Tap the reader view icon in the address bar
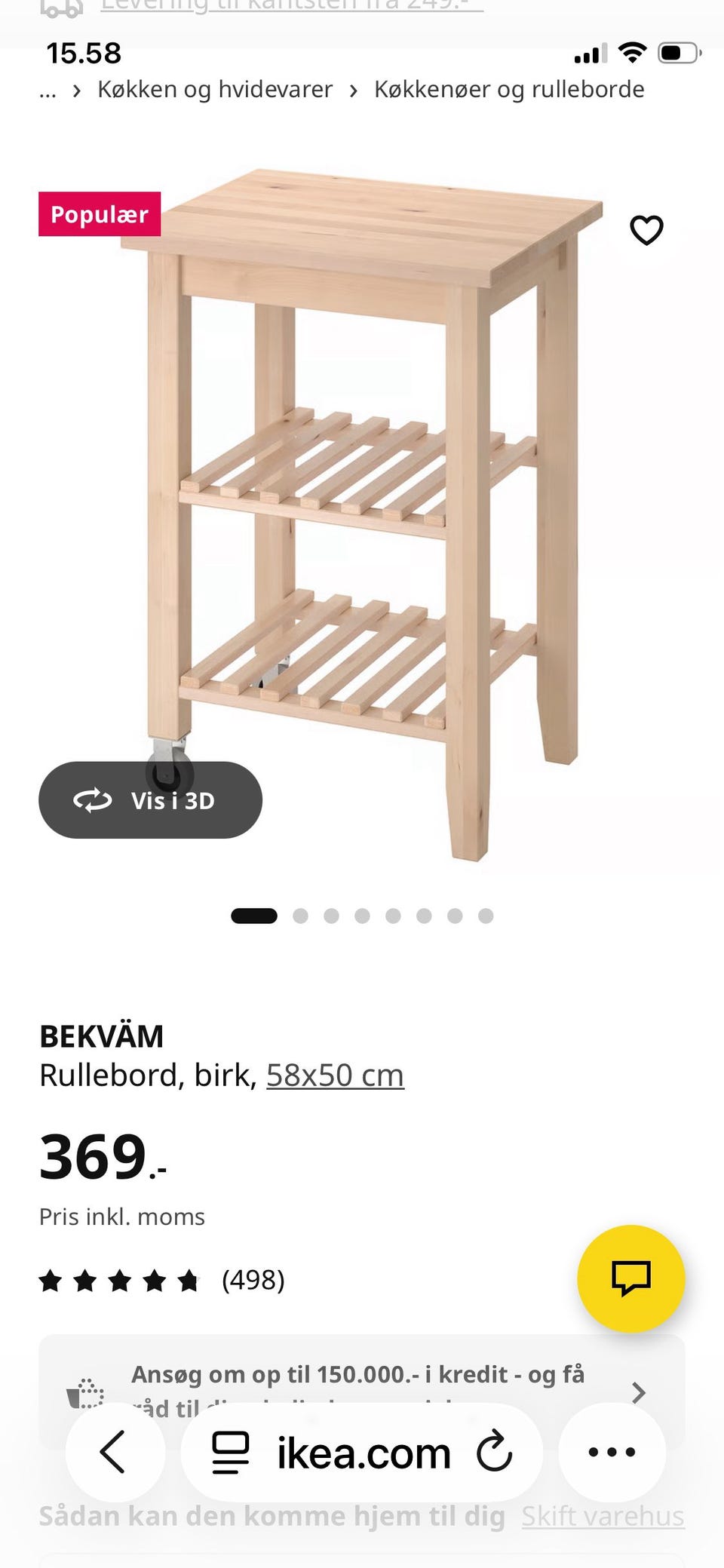The width and height of the screenshot is (724, 1568). (230, 1452)
